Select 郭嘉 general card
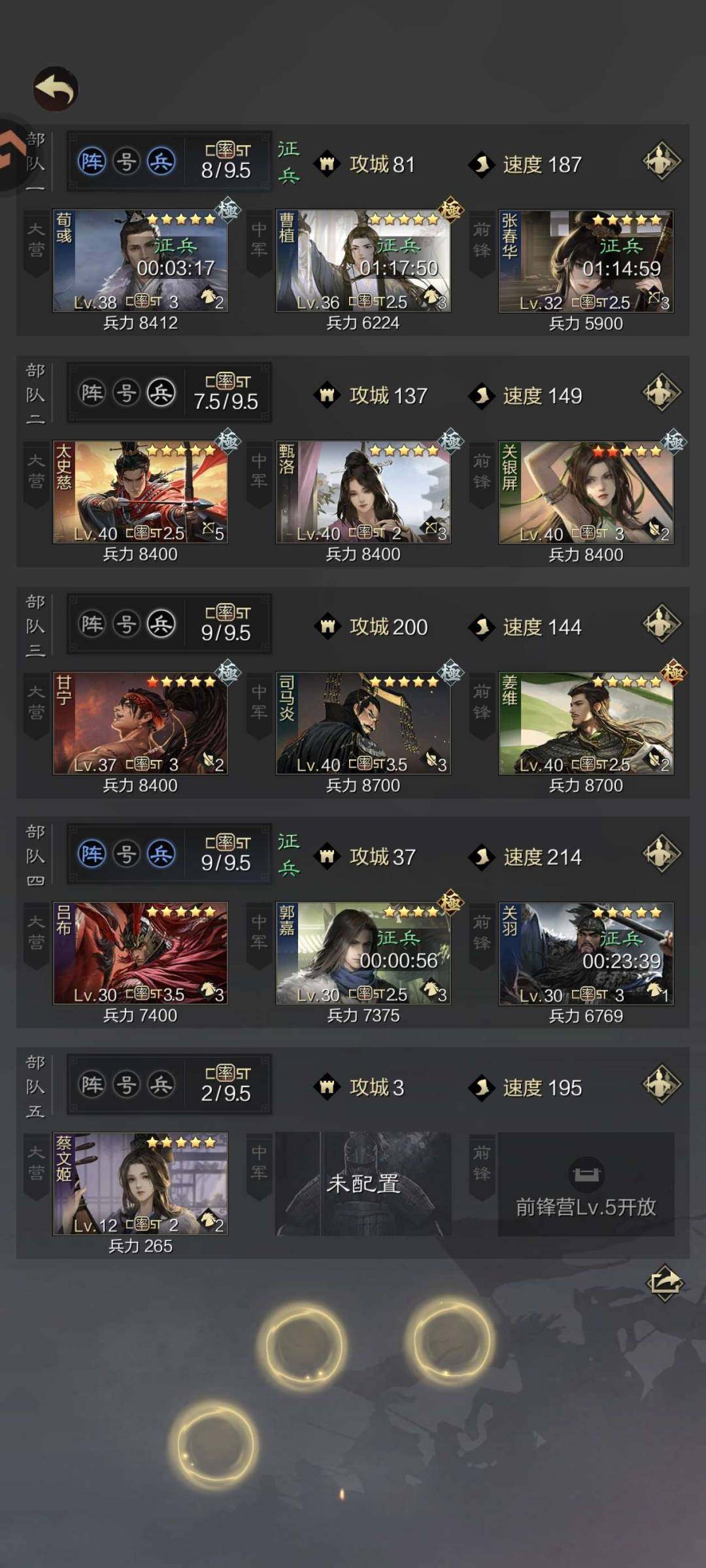 363,953
